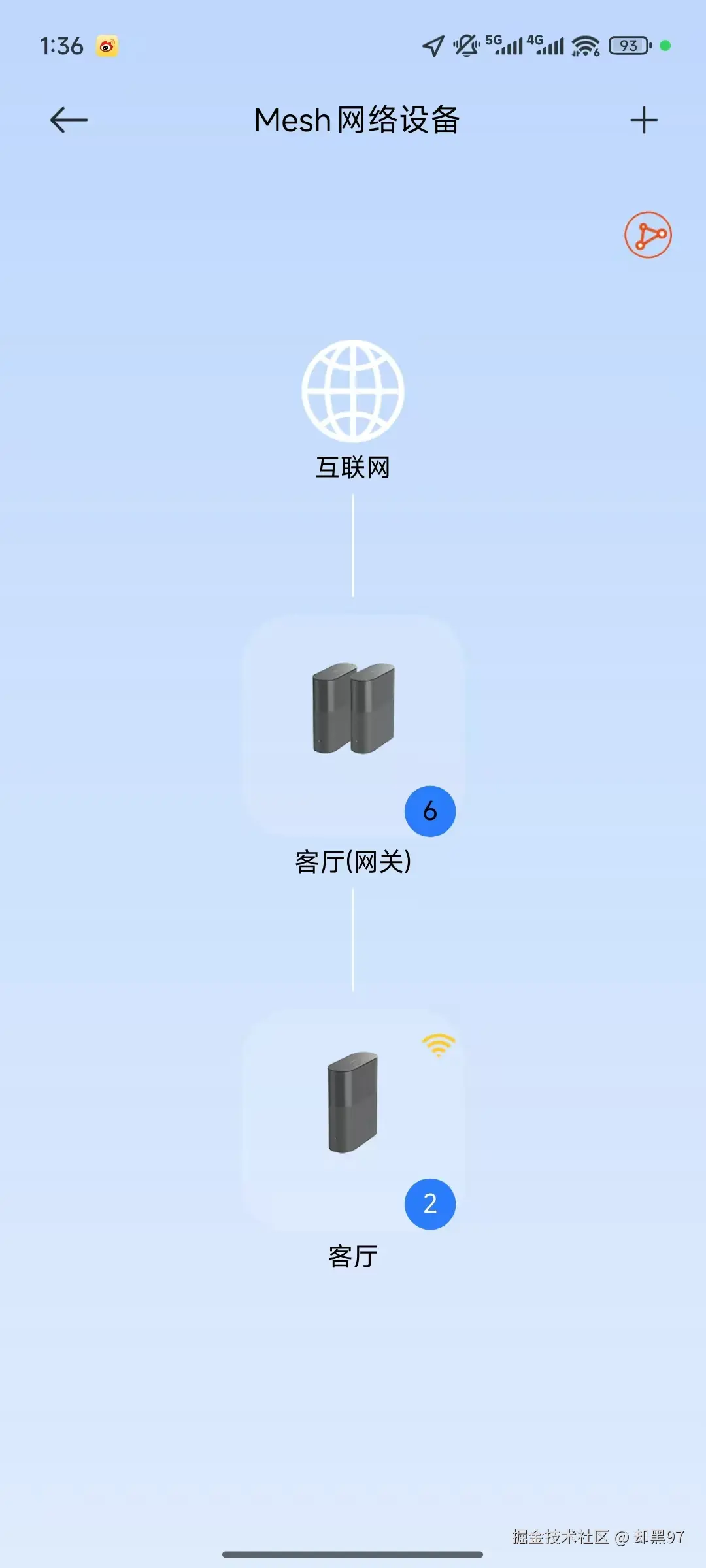Select the 互联网 text label

353,466
